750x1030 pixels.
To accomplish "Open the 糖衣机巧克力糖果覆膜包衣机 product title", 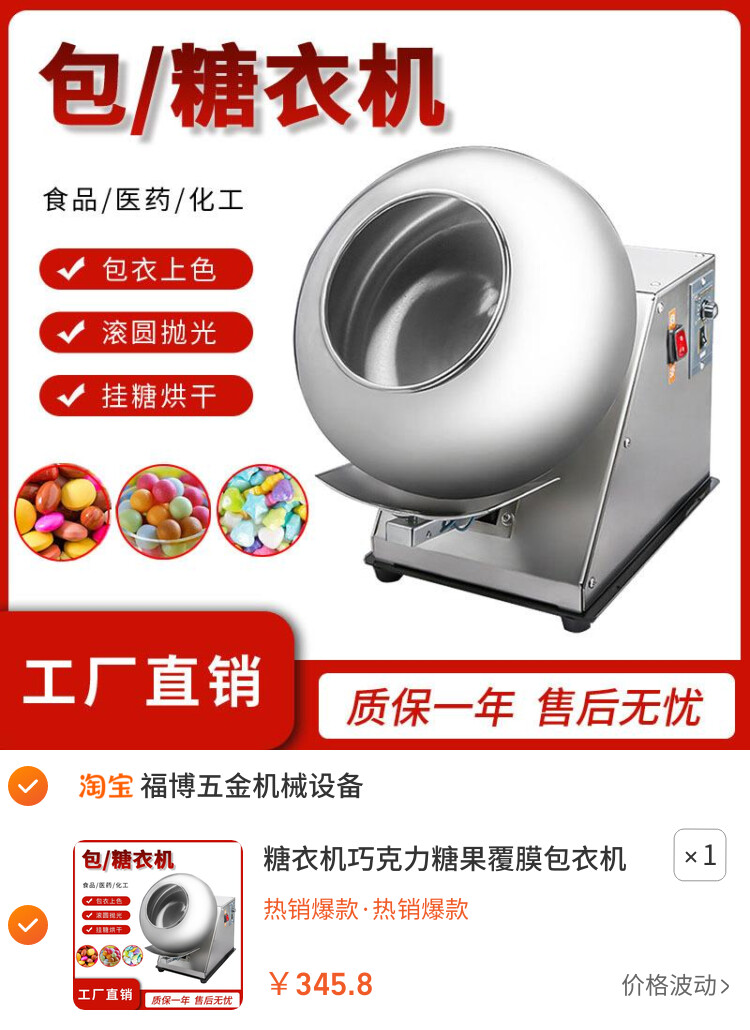I will click(x=445, y=858).
